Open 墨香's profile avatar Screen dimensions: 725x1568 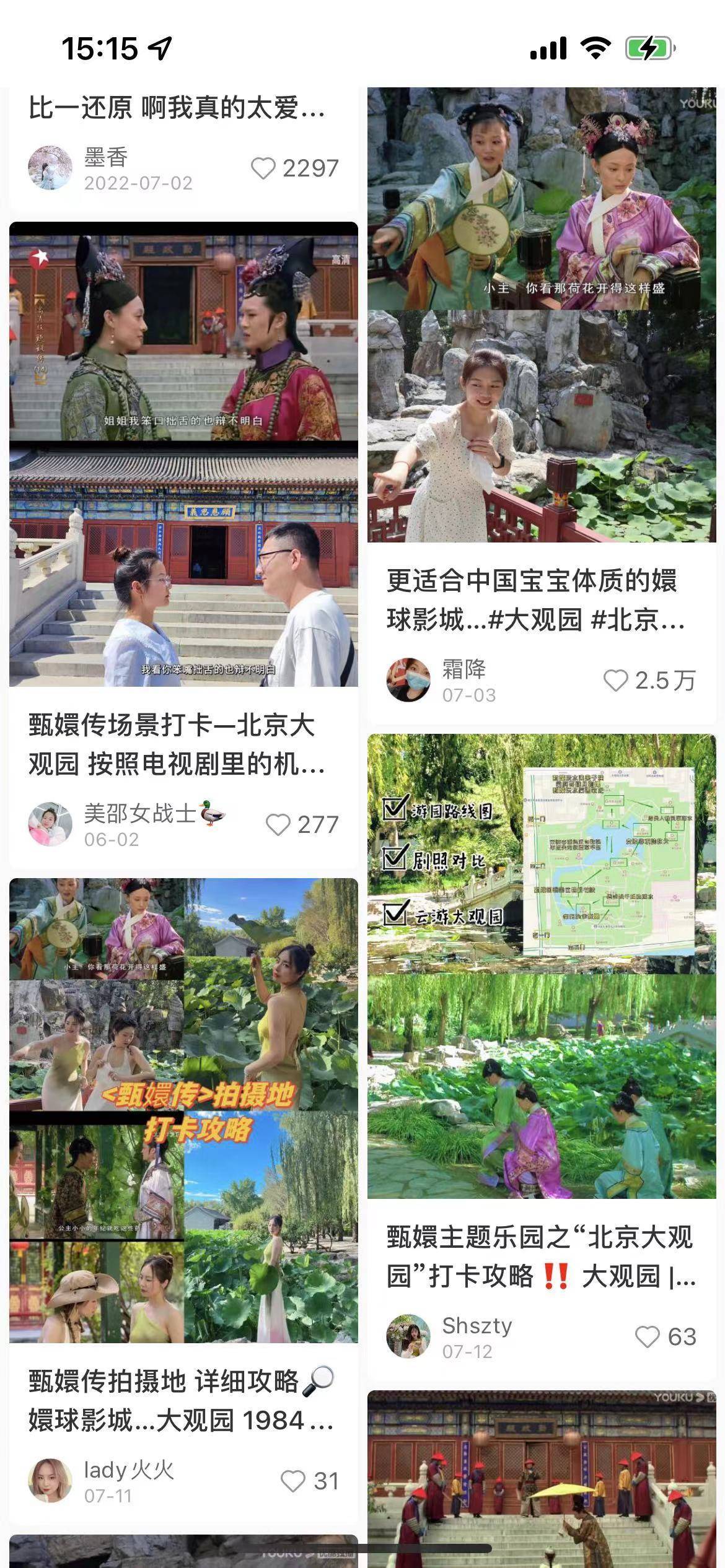point(50,168)
